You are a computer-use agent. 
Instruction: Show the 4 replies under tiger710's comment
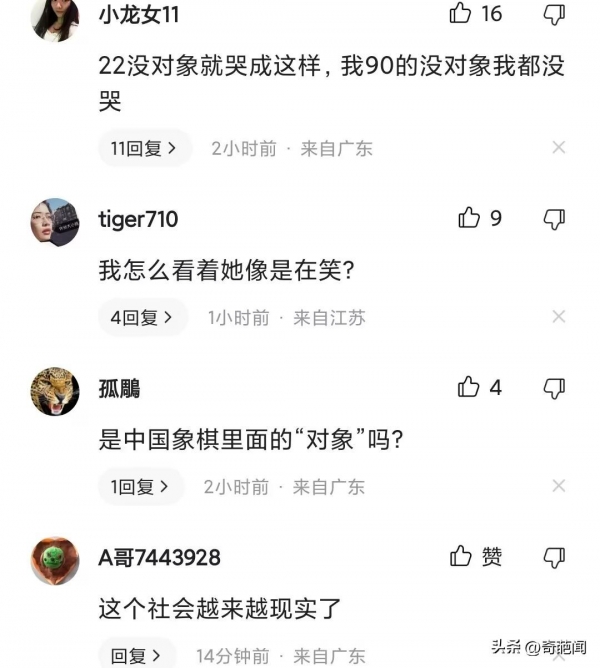(x=143, y=318)
